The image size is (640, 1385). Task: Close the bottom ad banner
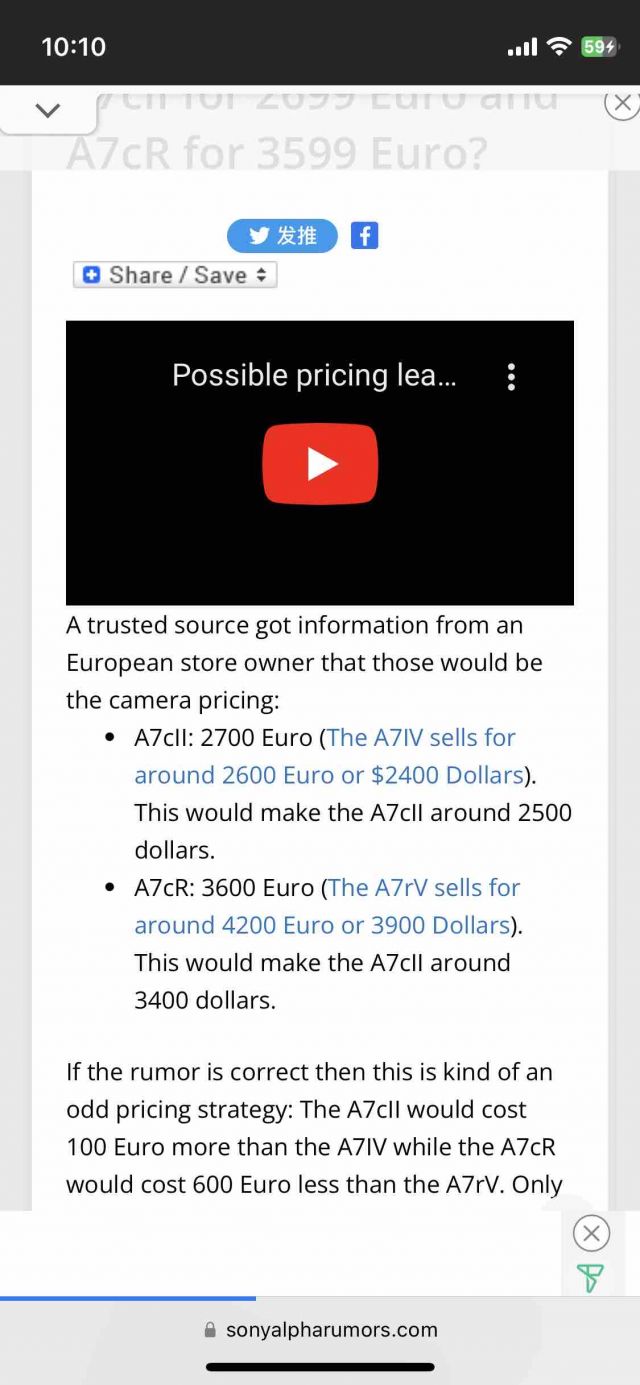(591, 1234)
